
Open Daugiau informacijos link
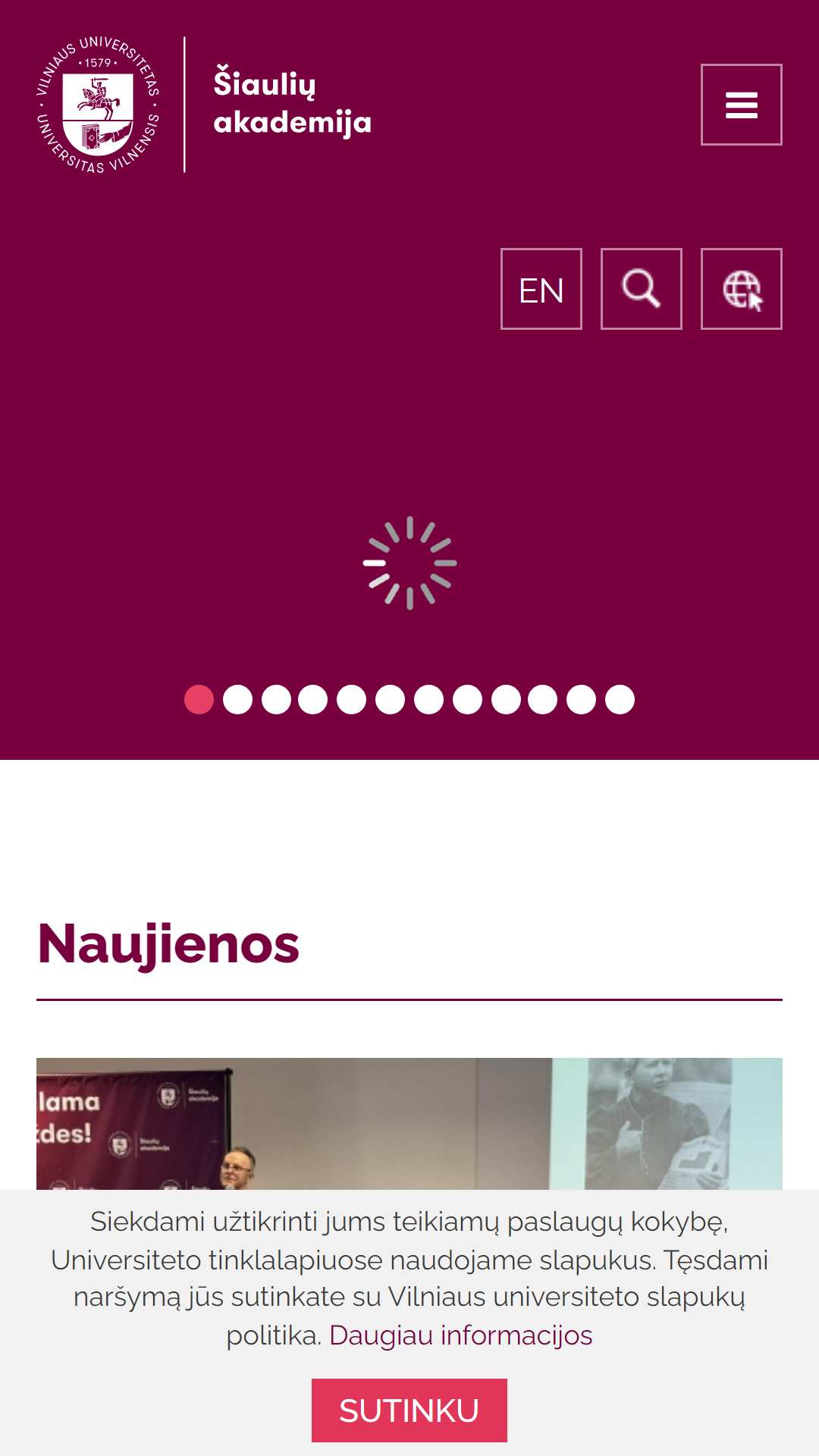click(460, 1335)
